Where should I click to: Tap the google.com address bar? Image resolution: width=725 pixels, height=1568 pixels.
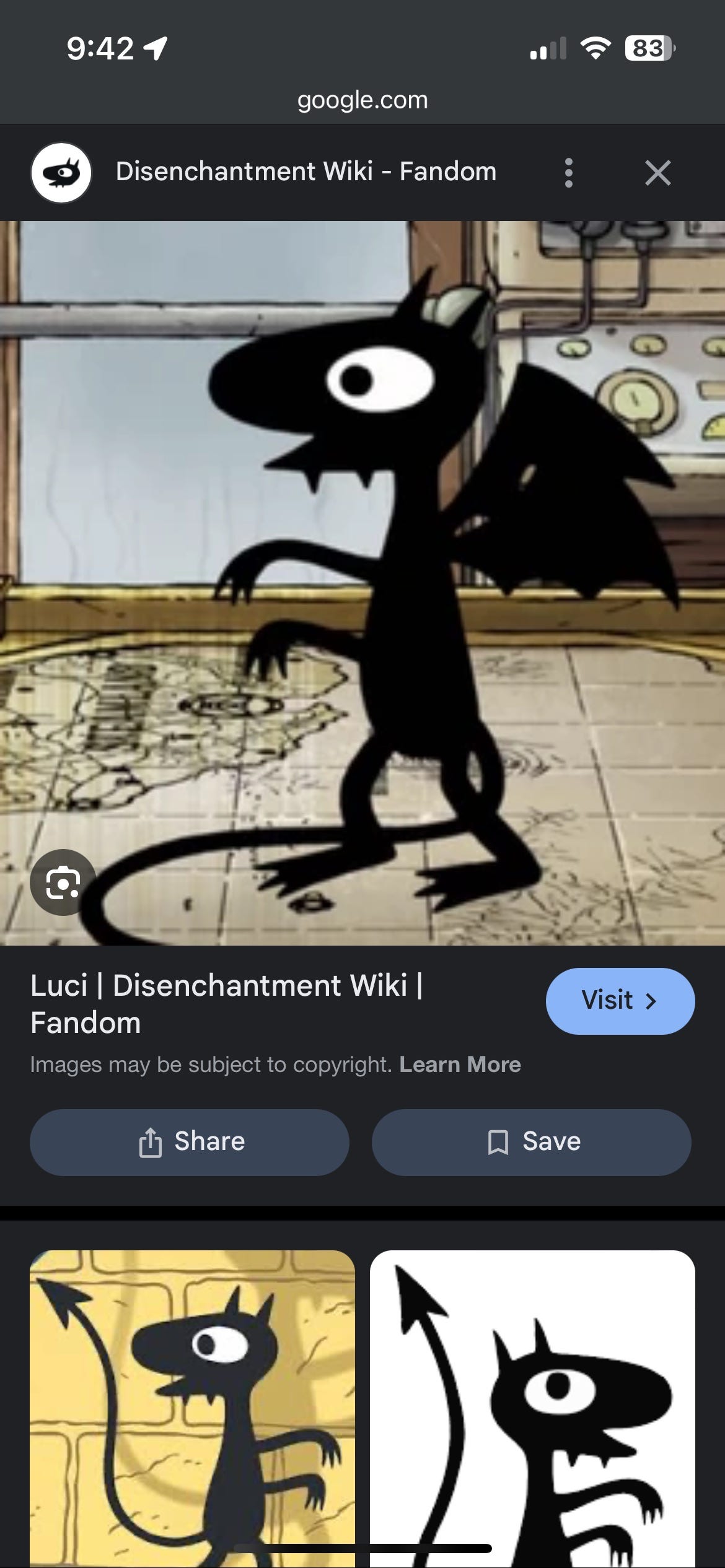pos(362,100)
